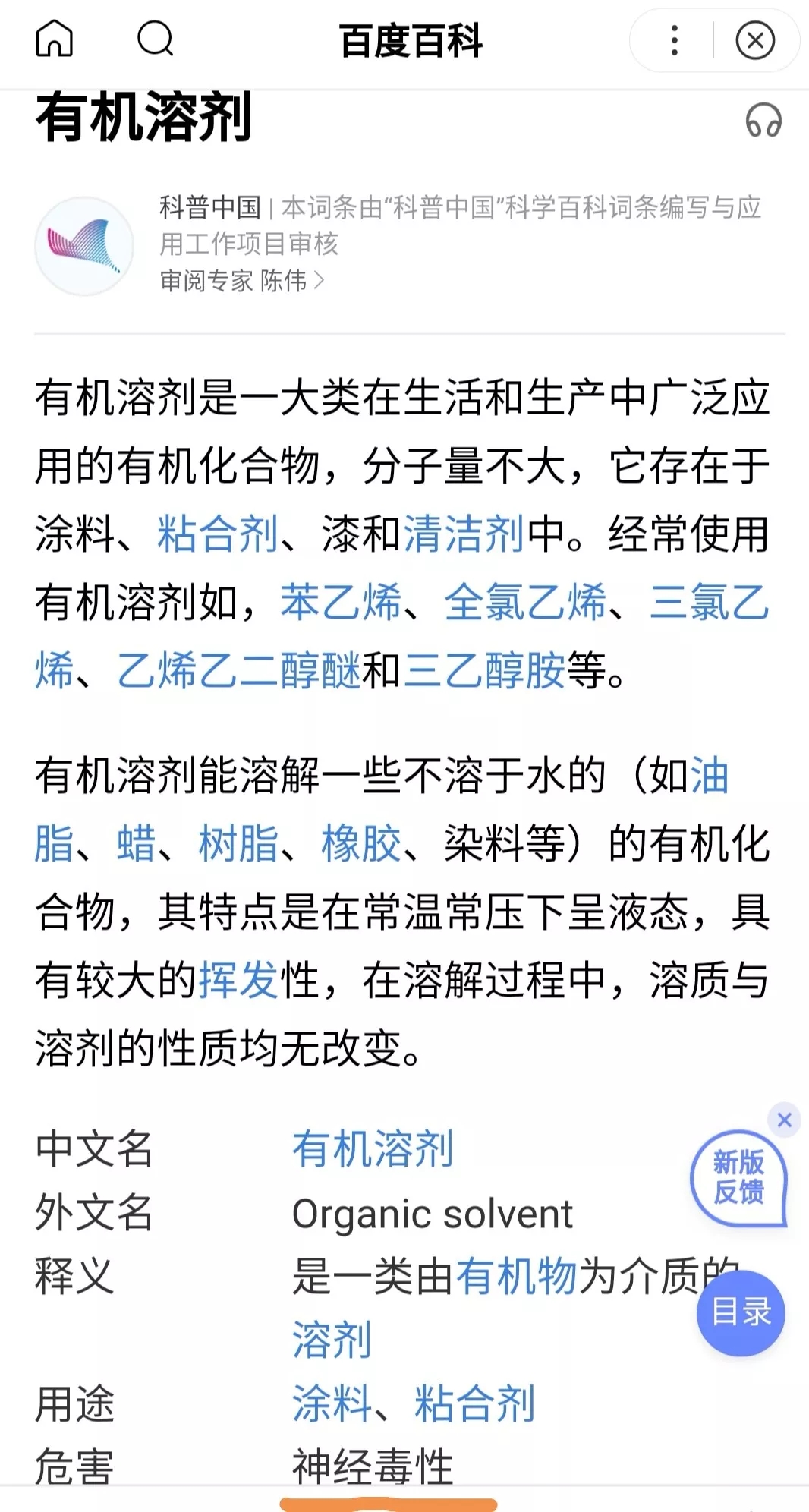Viewport: 809px width, 1512px height.
Task: Dismiss the 新版反馈 floating bubble
Action: click(784, 1120)
